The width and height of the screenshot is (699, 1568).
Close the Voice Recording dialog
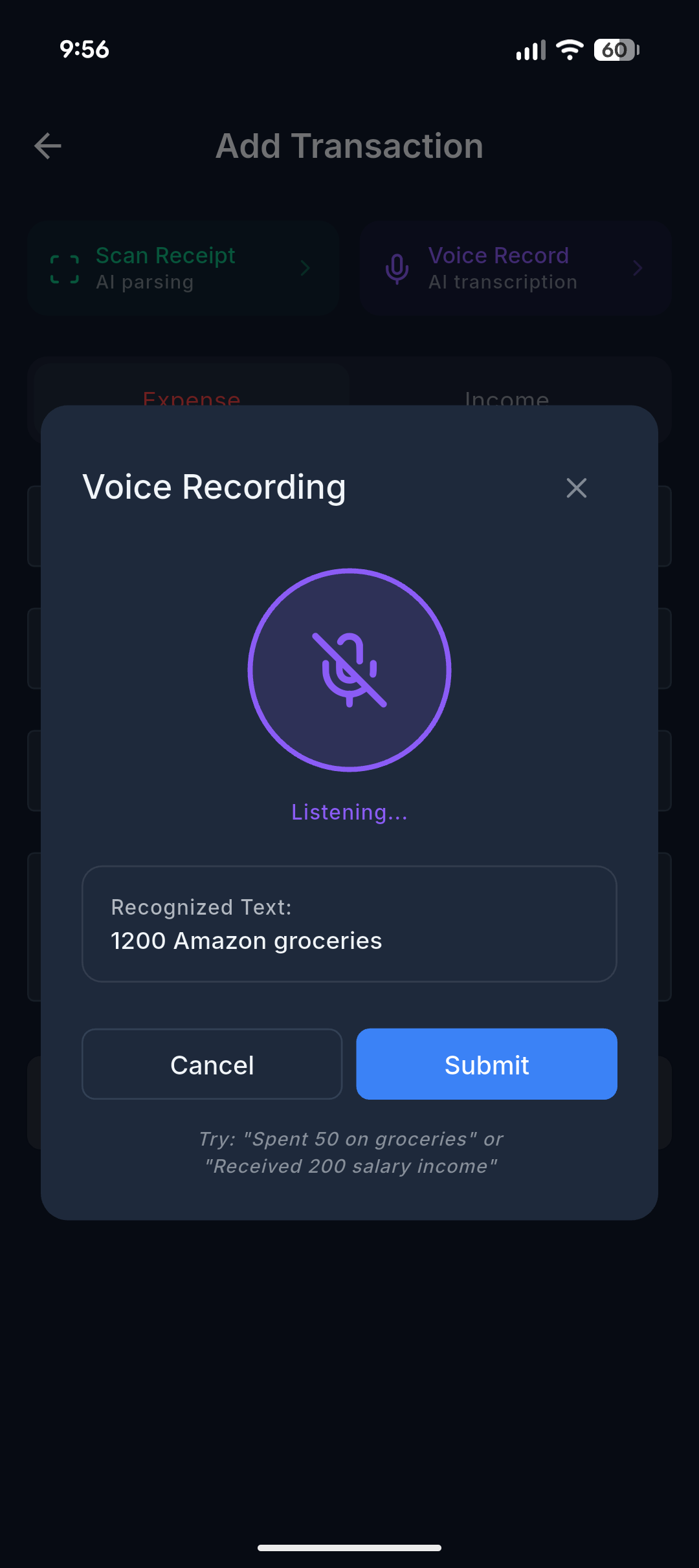(x=576, y=488)
